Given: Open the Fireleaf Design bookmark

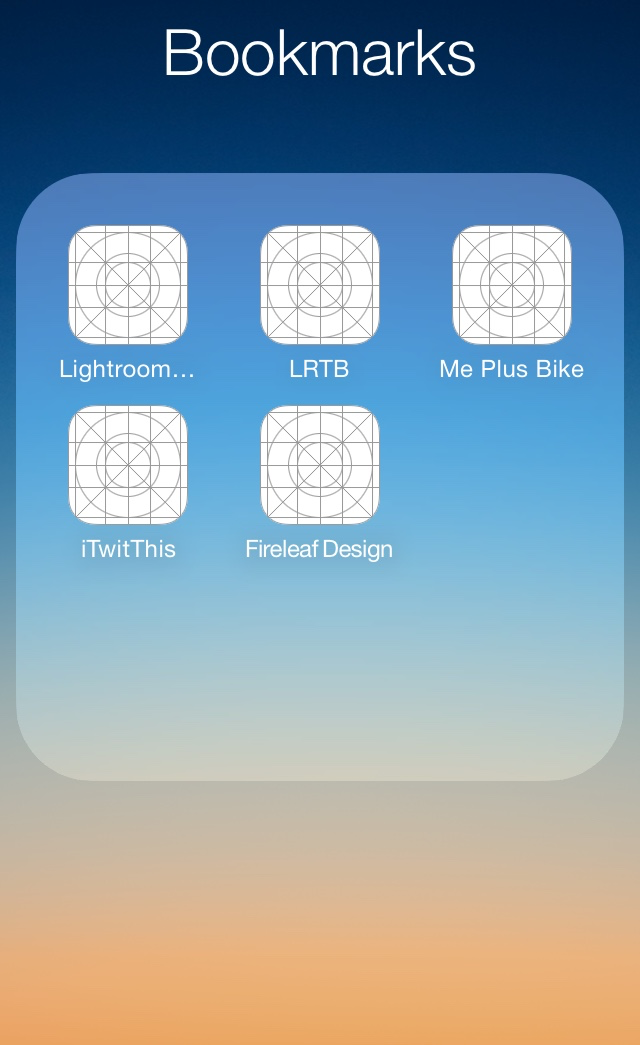Looking at the screenshot, I should [x=320, y=465].
